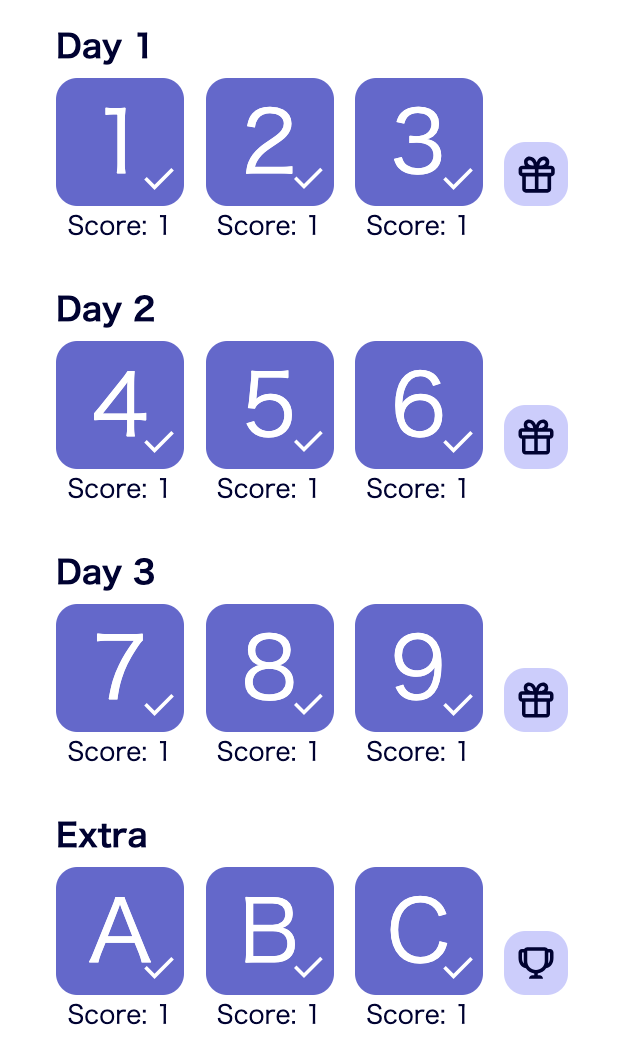Tap the Extra trophy icon
Image resolution: width=628 pixels, height=1058 pixels.
pos(536,963)
